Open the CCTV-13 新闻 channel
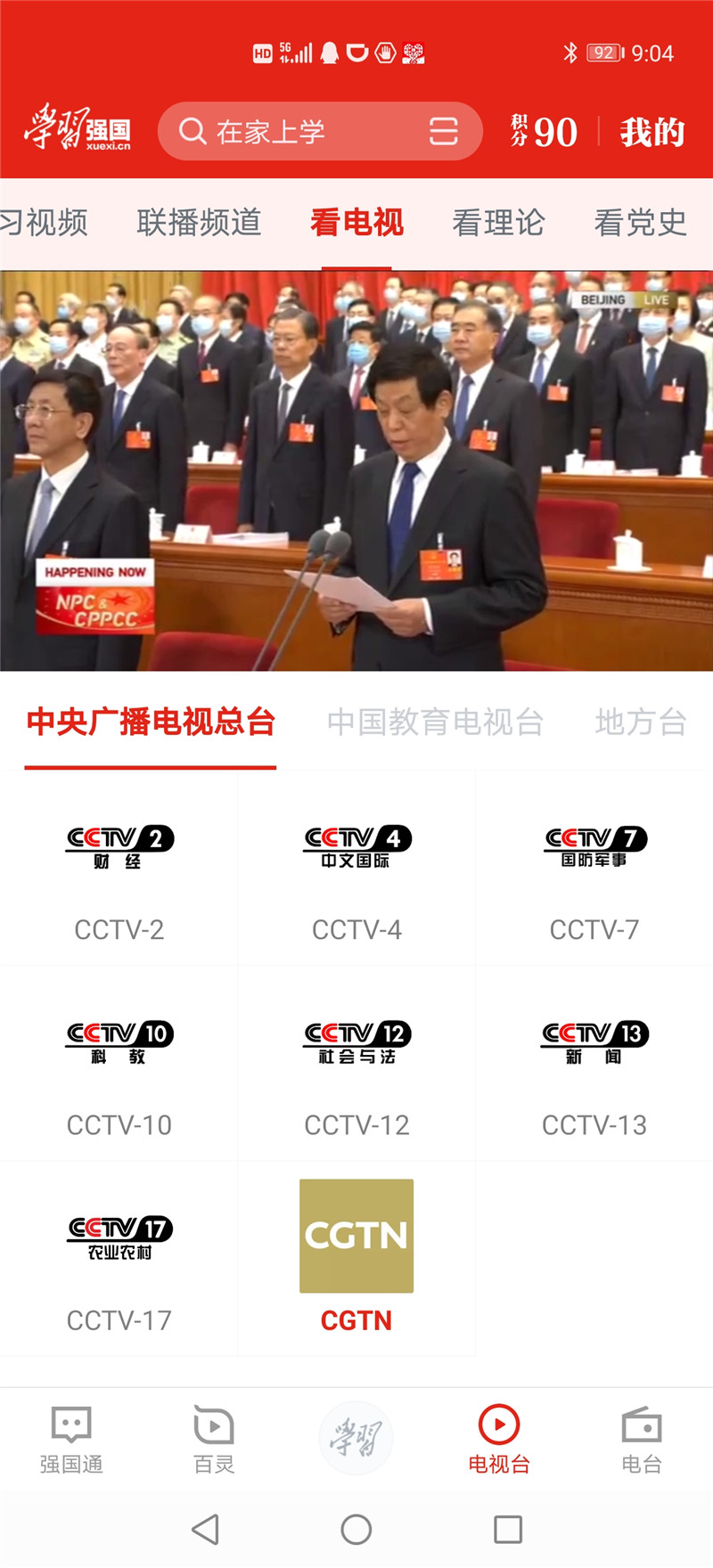The width and height of the screenshot is (713, 1568). [594, 1064]
